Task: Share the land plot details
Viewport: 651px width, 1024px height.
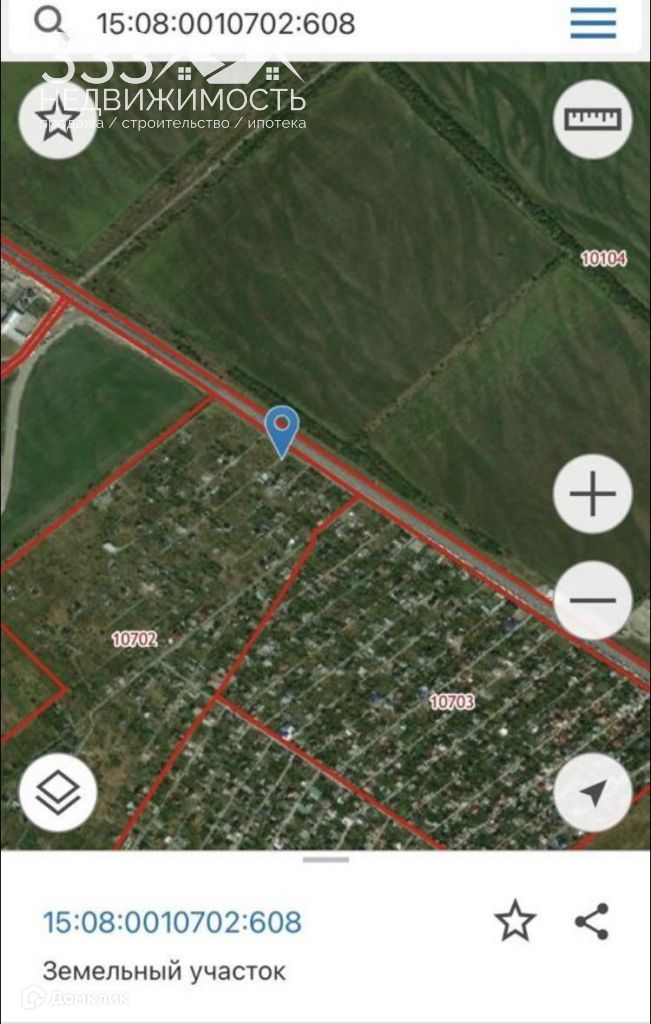Action: pos(592,921)
